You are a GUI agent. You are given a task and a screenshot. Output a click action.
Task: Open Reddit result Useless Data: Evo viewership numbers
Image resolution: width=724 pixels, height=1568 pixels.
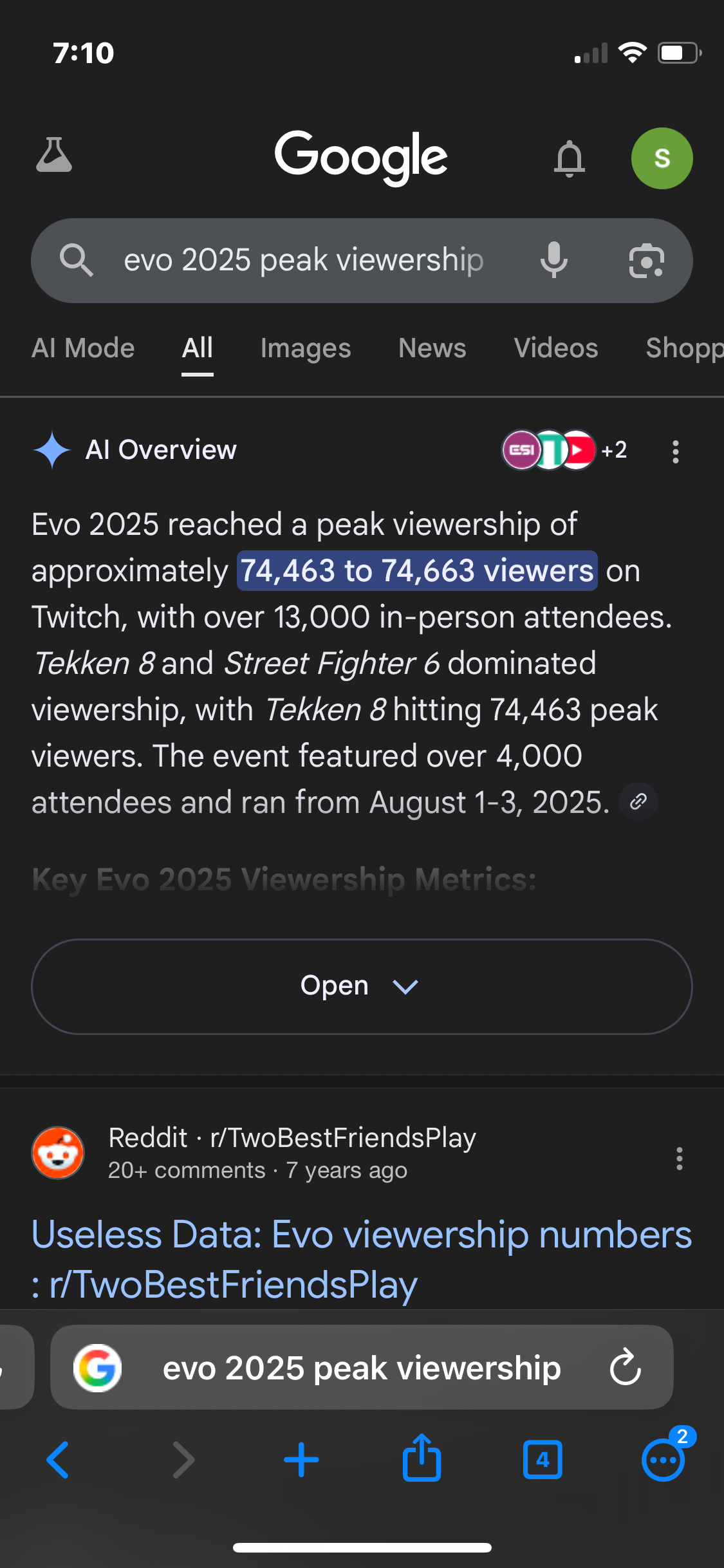362,1260
